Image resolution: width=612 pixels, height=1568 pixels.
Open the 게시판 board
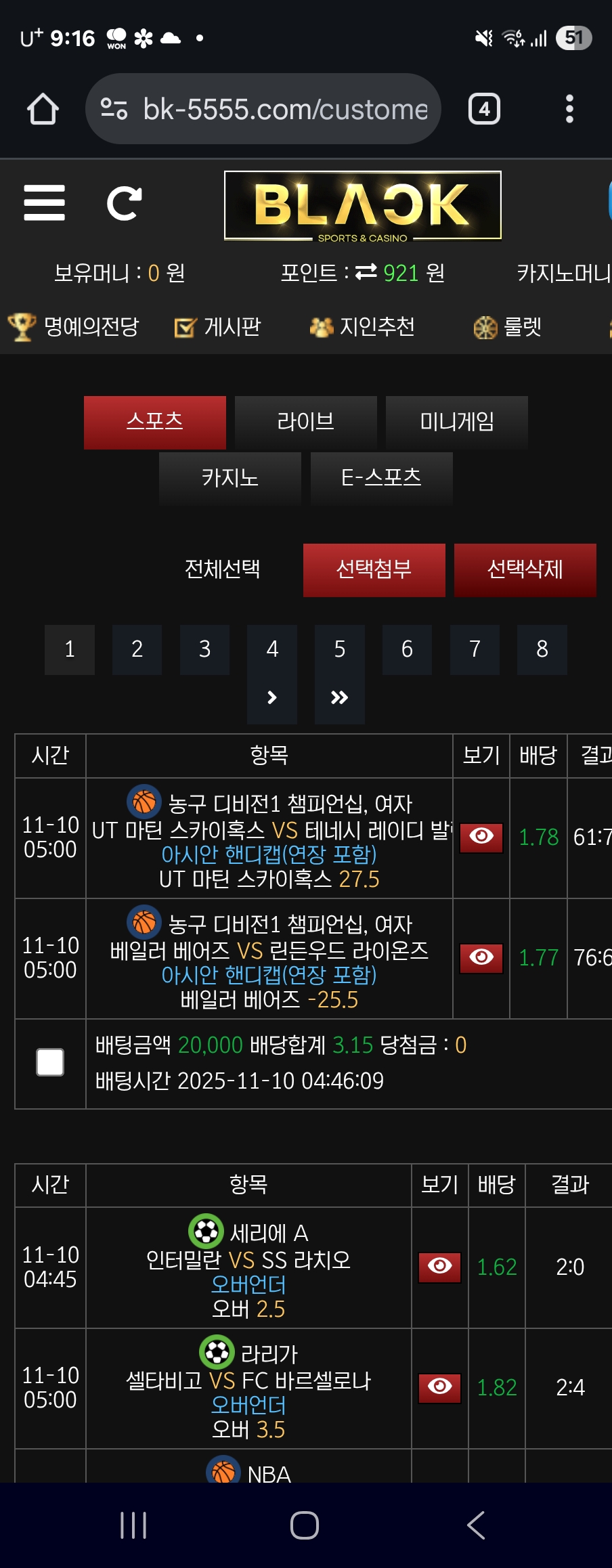218,327
